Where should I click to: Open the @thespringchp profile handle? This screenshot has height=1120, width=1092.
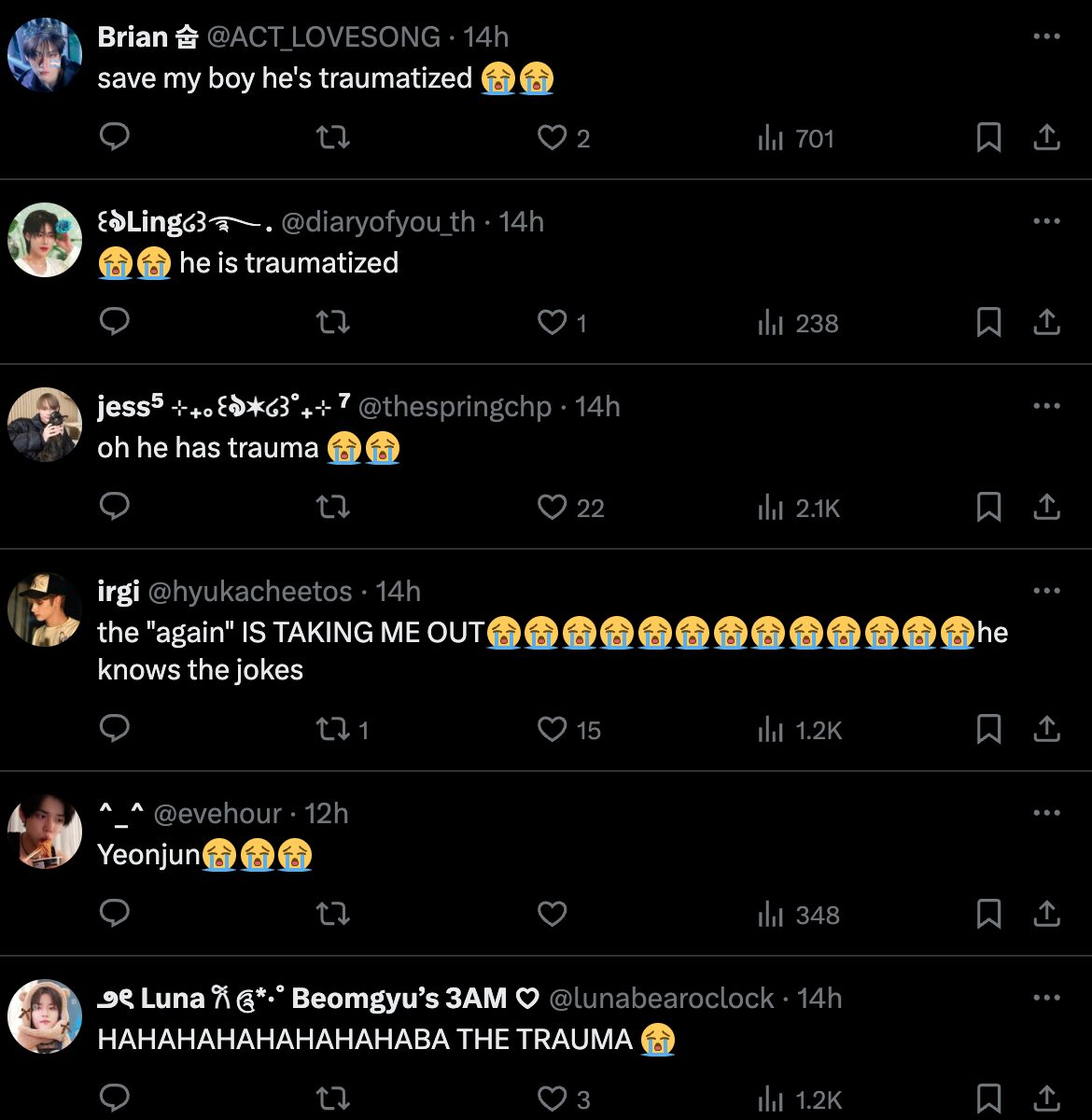[x=455, y=407]
